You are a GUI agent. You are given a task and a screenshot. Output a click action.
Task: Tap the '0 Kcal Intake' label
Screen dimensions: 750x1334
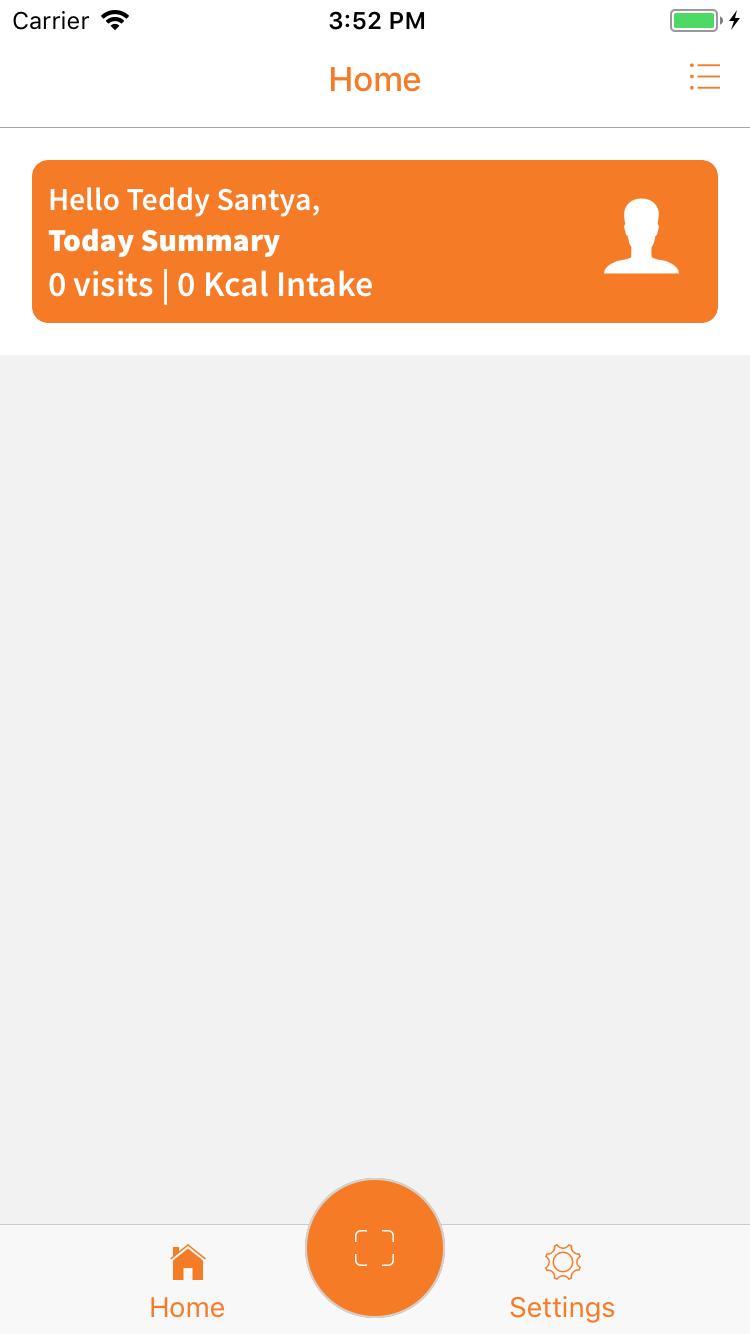pyautogui.click(x=273, y=285)
